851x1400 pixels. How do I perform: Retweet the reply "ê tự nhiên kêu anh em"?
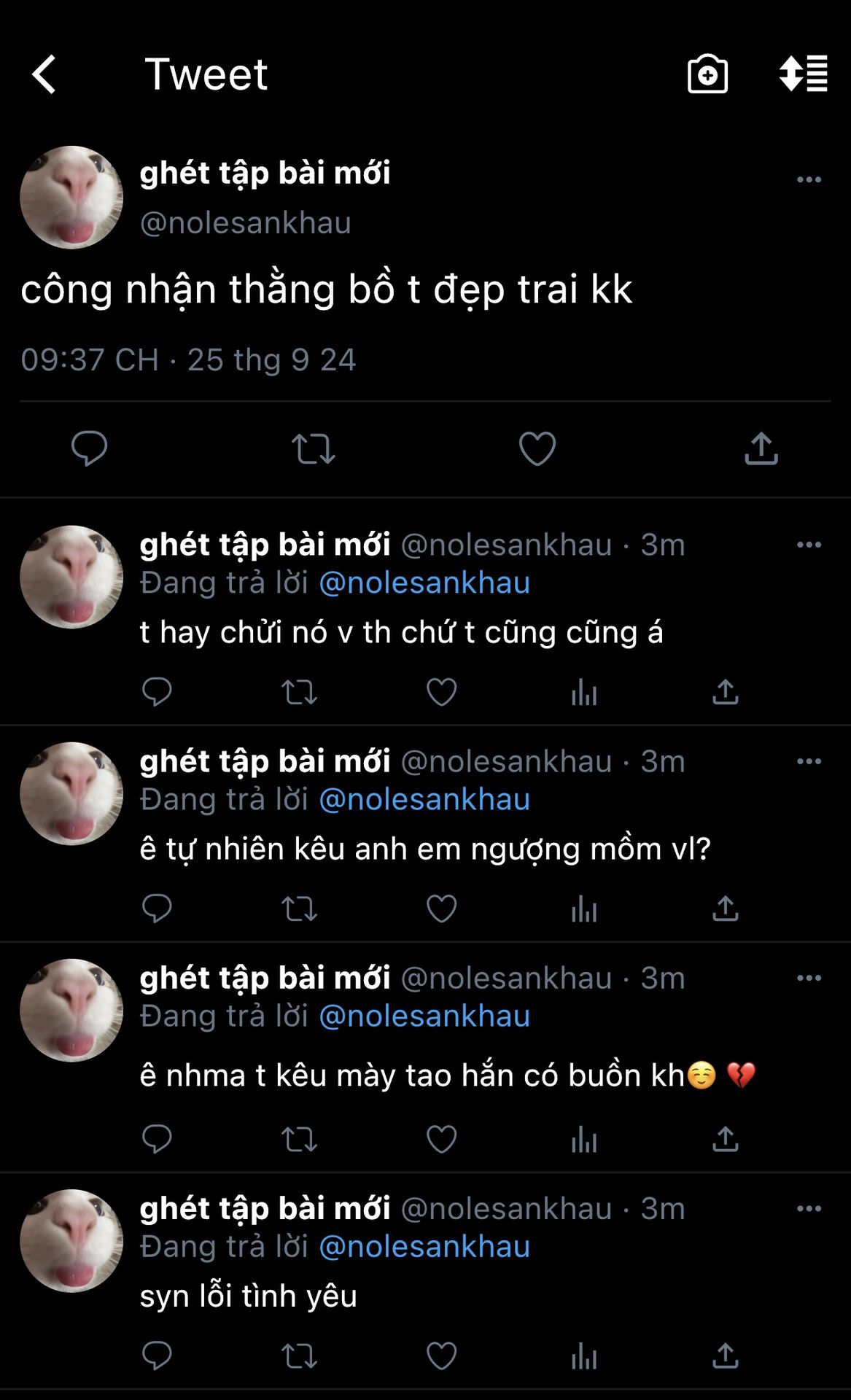[x=299, y=909]
